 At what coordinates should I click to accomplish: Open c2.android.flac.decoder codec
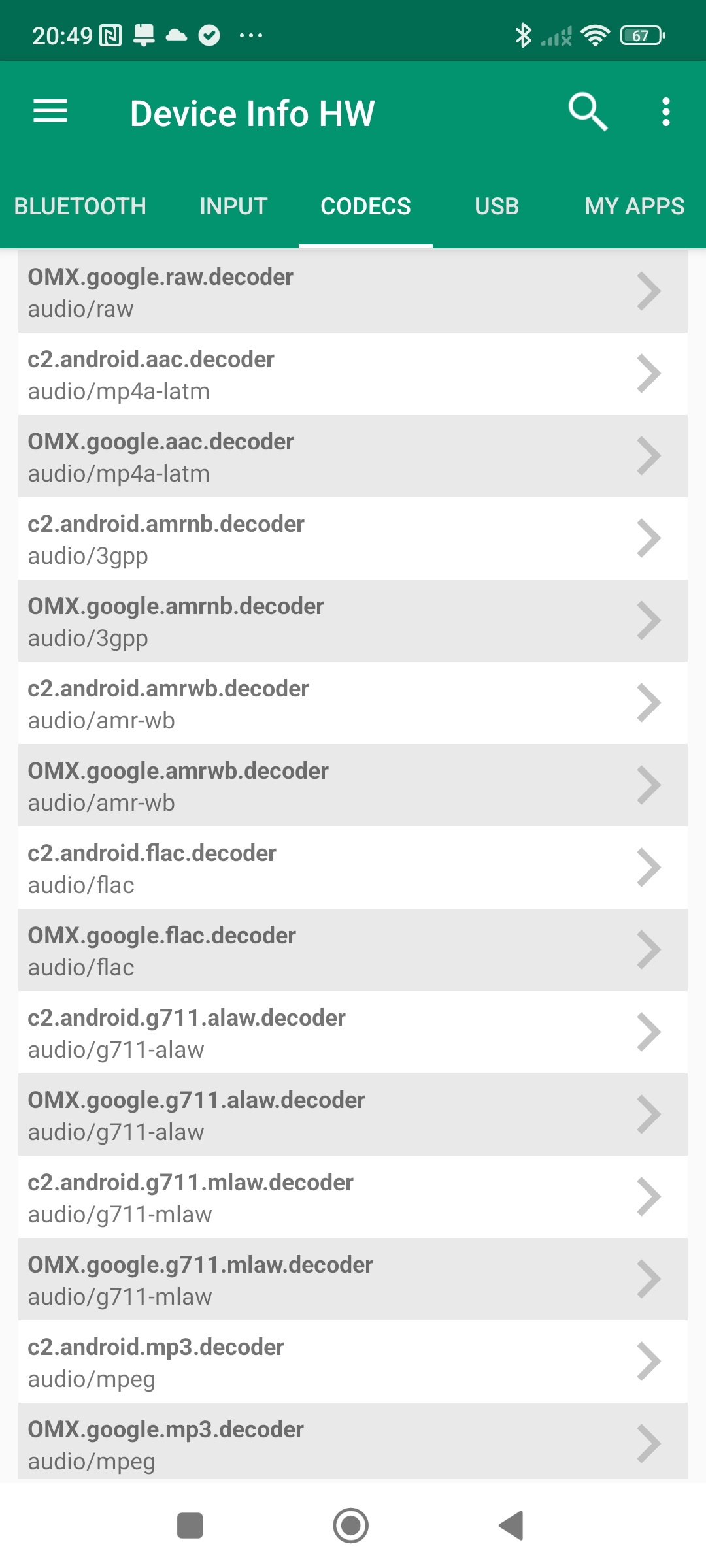point(353,868)
